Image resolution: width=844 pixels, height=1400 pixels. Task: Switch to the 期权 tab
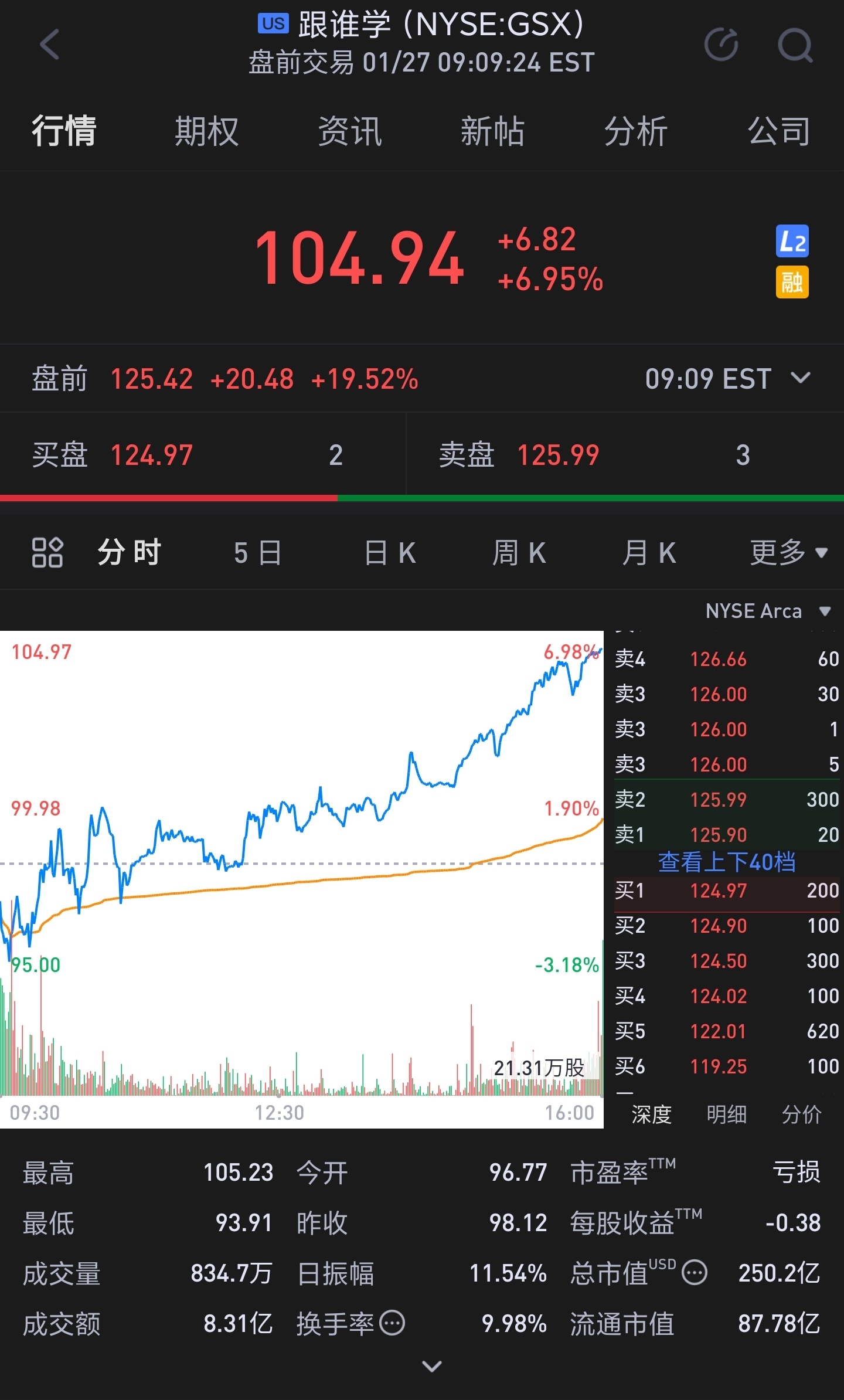coord(206,131)
